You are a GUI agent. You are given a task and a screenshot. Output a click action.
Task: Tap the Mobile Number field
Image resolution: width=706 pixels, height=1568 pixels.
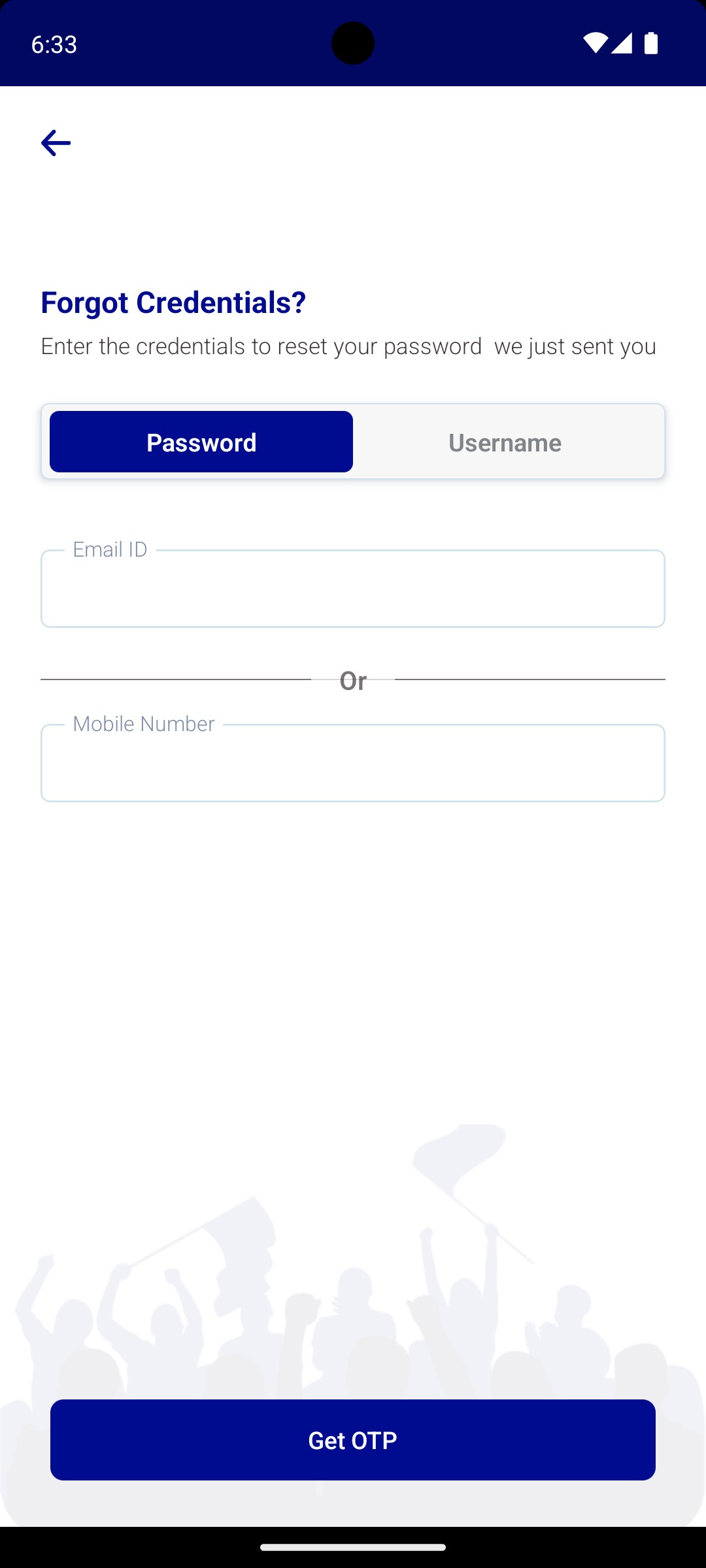click(x=353, y=764)
